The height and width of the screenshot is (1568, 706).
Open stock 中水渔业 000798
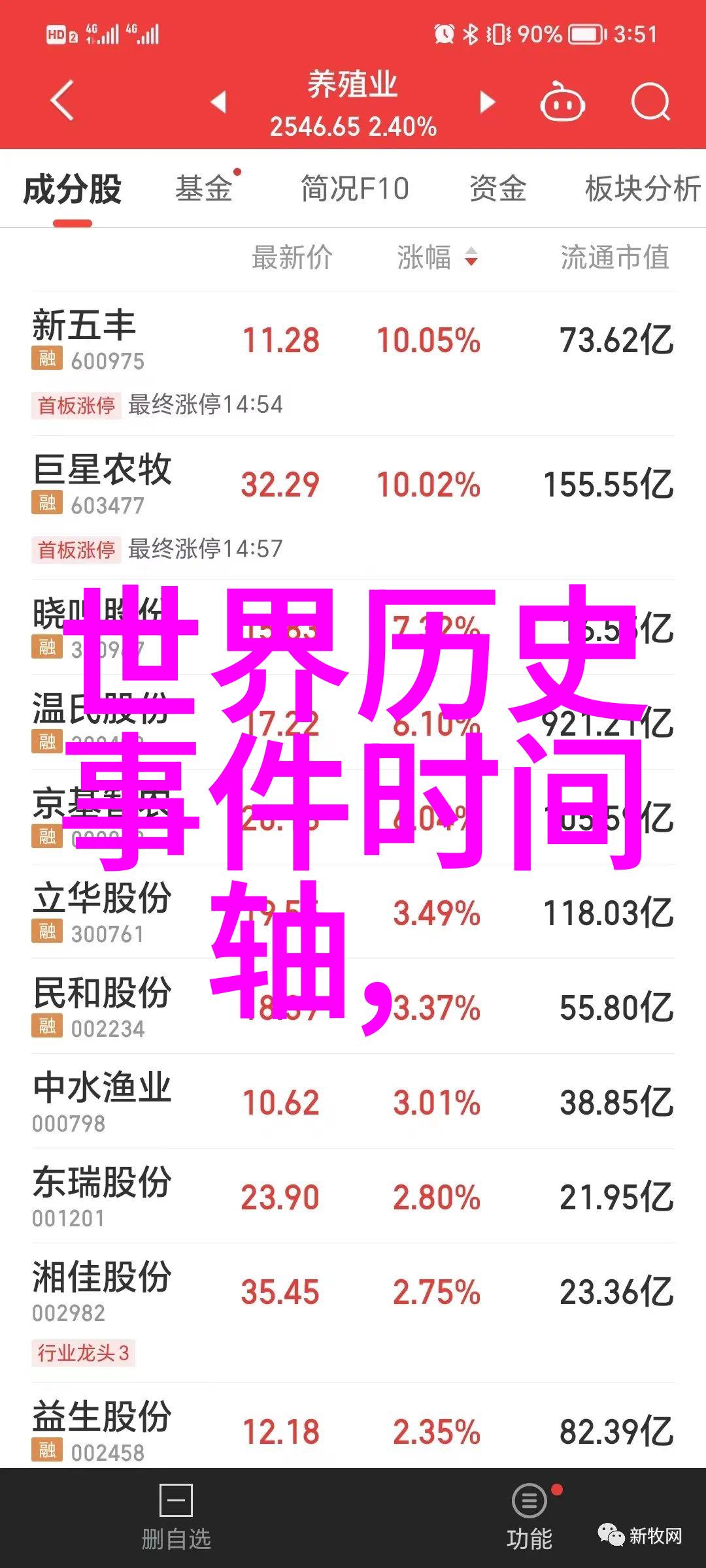(x=353, y=1102)
